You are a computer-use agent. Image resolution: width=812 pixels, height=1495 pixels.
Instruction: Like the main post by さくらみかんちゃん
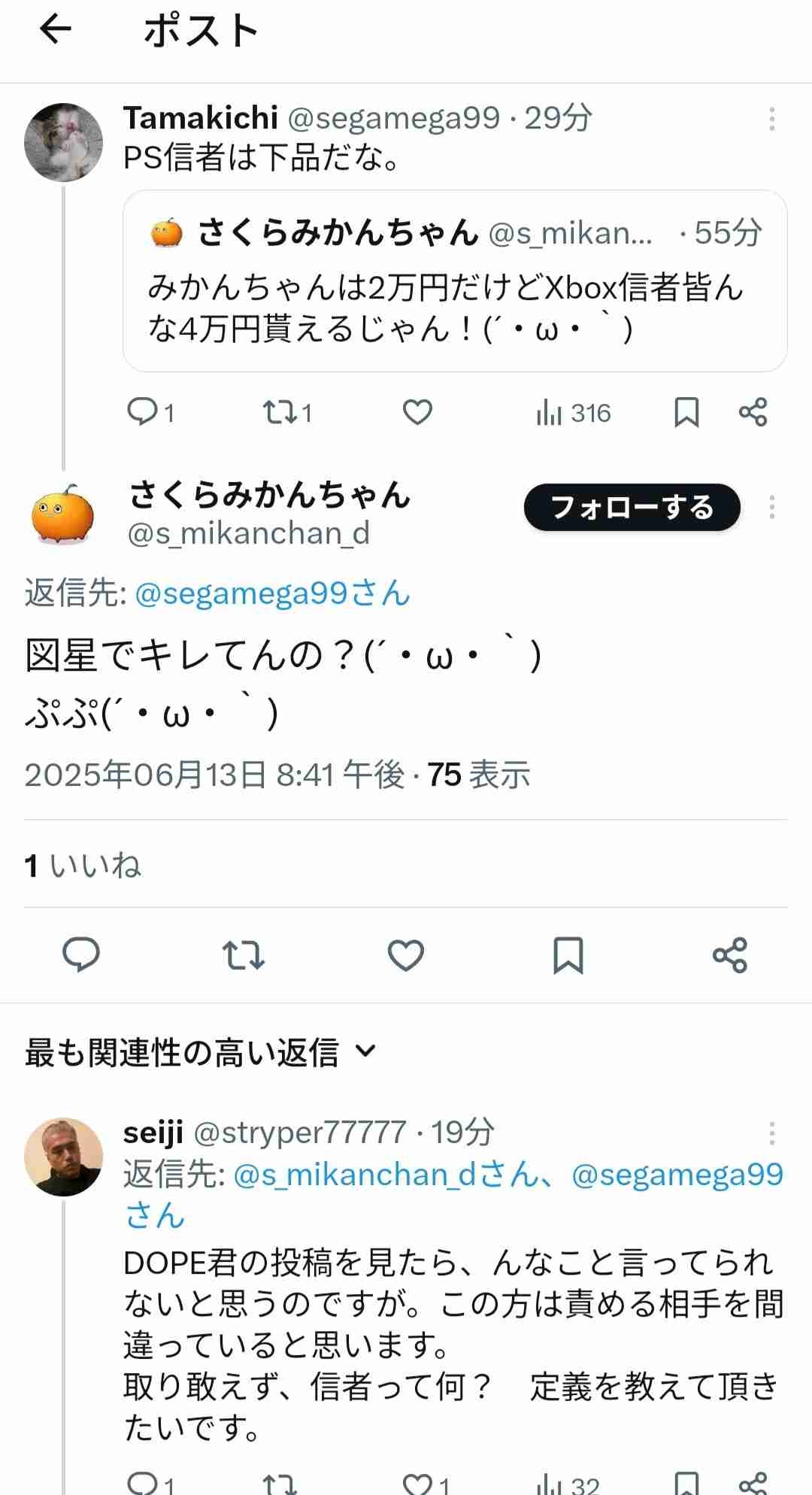pos(406,955)
